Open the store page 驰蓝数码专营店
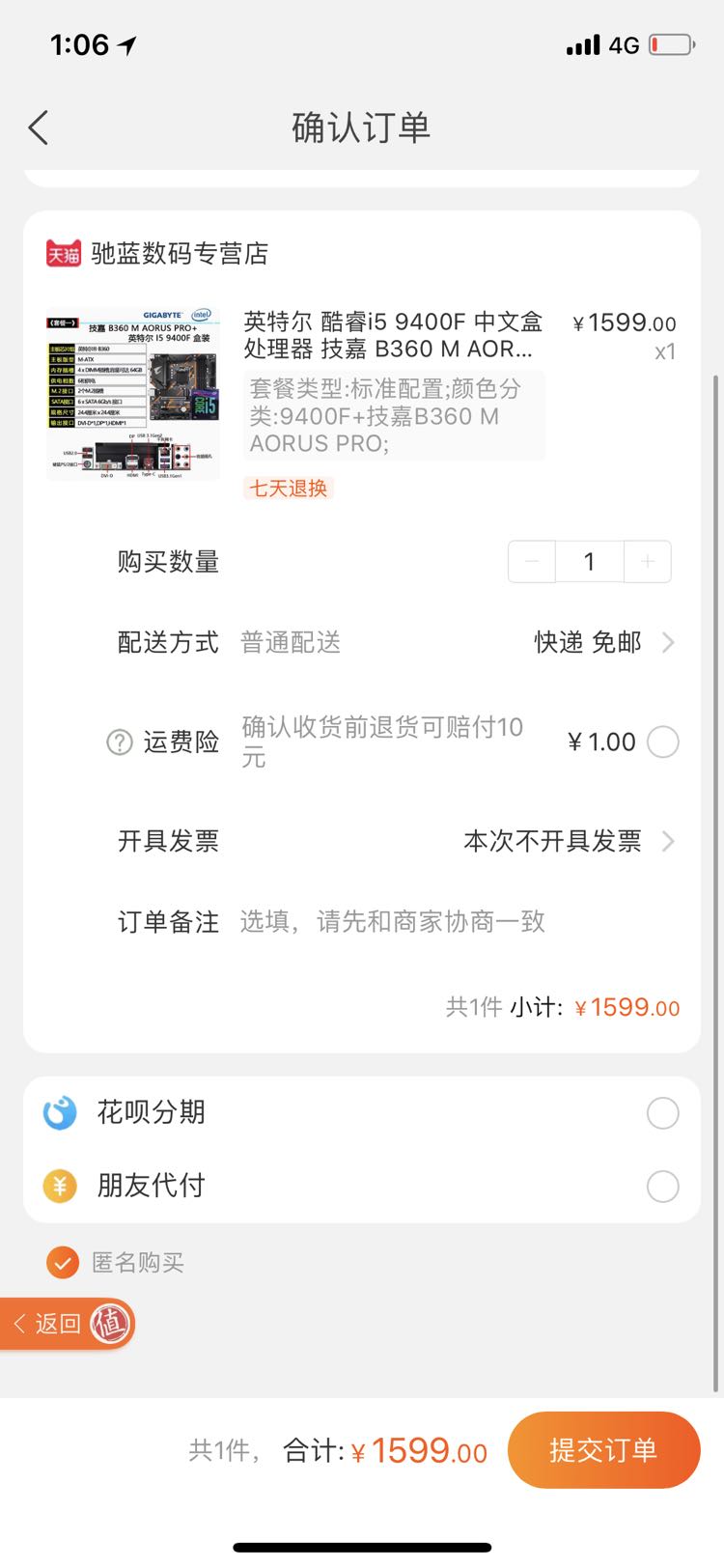The width and height of the screenshot is (724, 1568). tap(180, 254)
